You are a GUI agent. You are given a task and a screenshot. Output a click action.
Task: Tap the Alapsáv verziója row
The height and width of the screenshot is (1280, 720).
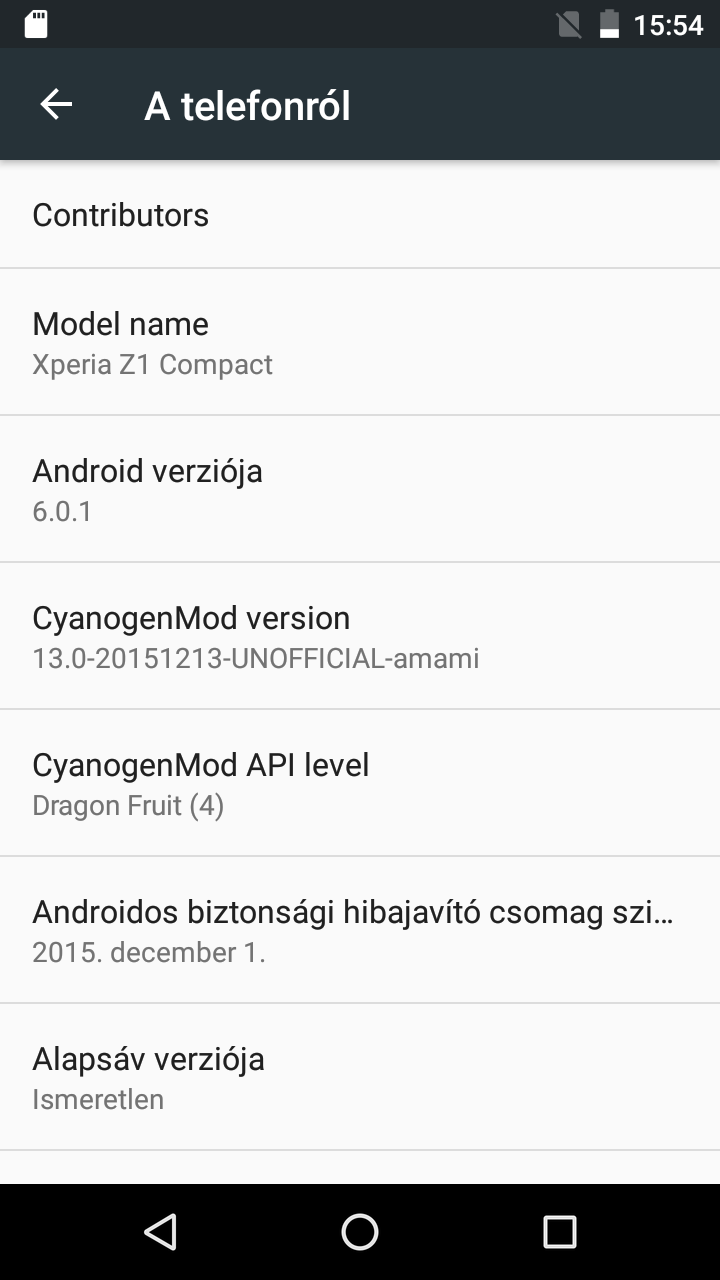point(360,1076)
